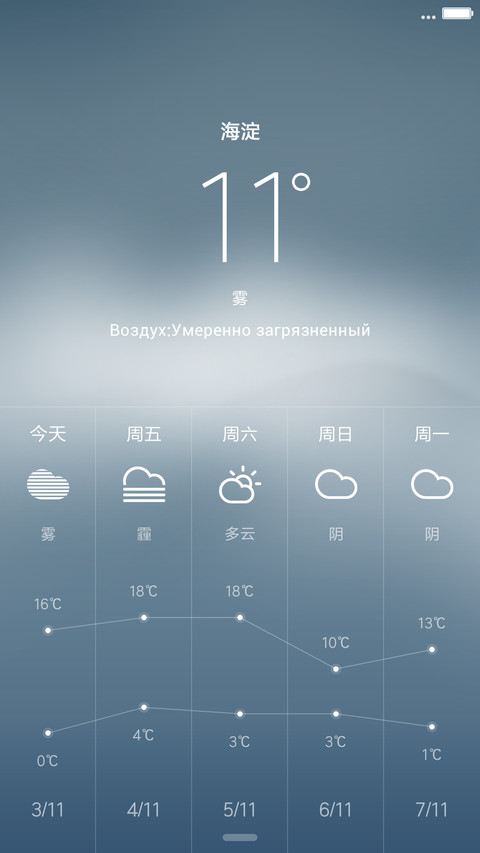This screenshot has width=480, height=853.
Task: Open the 海淀 city name
Action: coord(240,131)
